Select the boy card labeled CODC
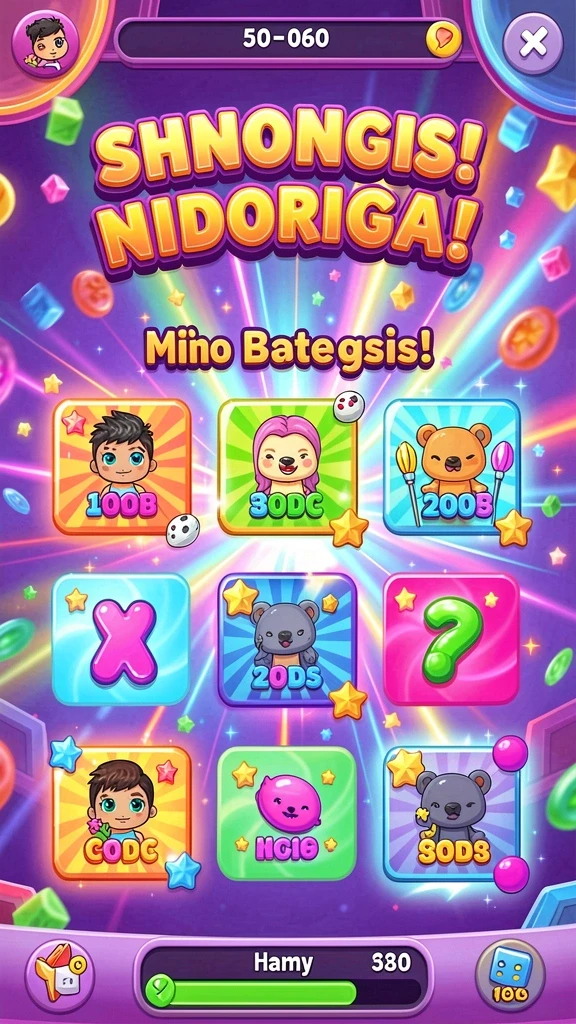This screenshot has width=576, height=1024. click(122, 813)
